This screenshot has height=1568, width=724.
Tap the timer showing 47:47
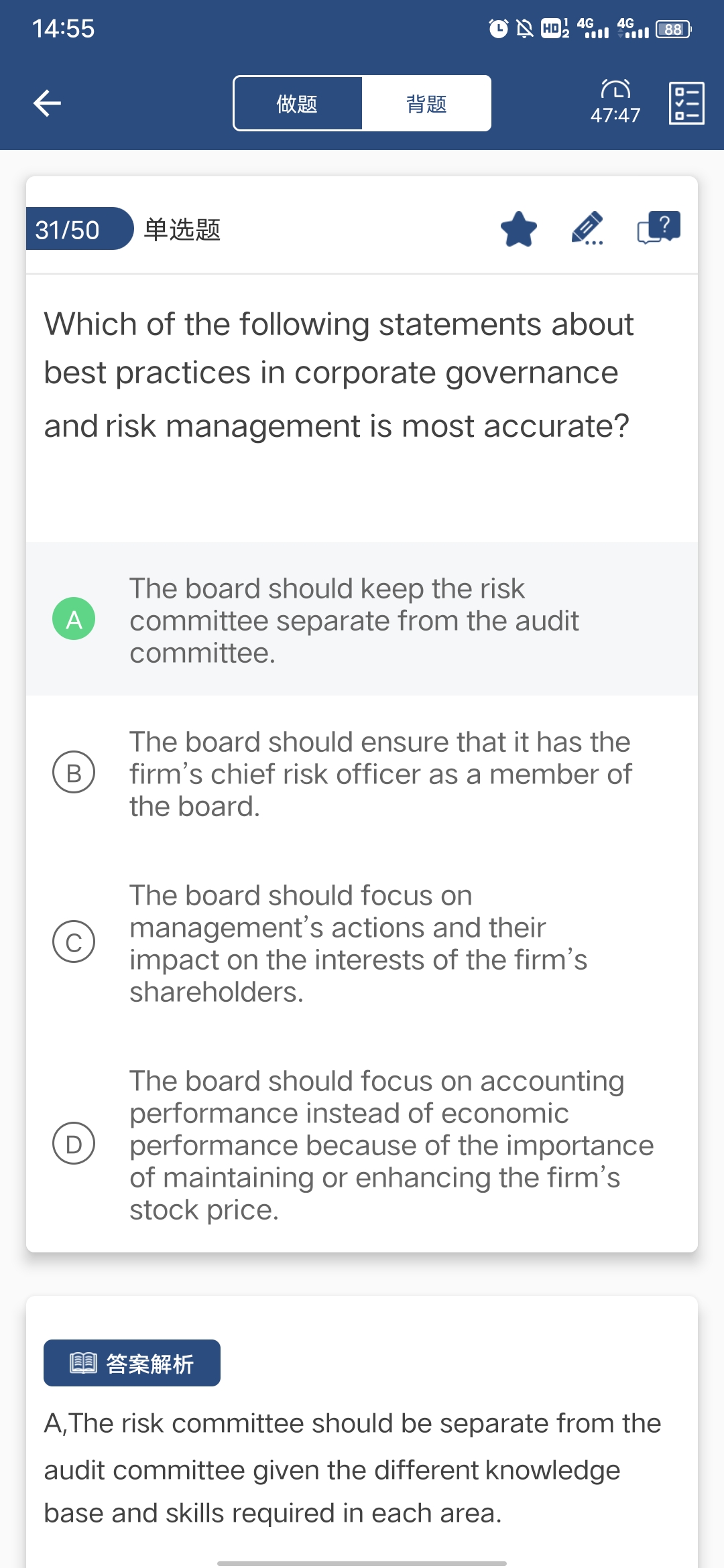tap(615, 103)
